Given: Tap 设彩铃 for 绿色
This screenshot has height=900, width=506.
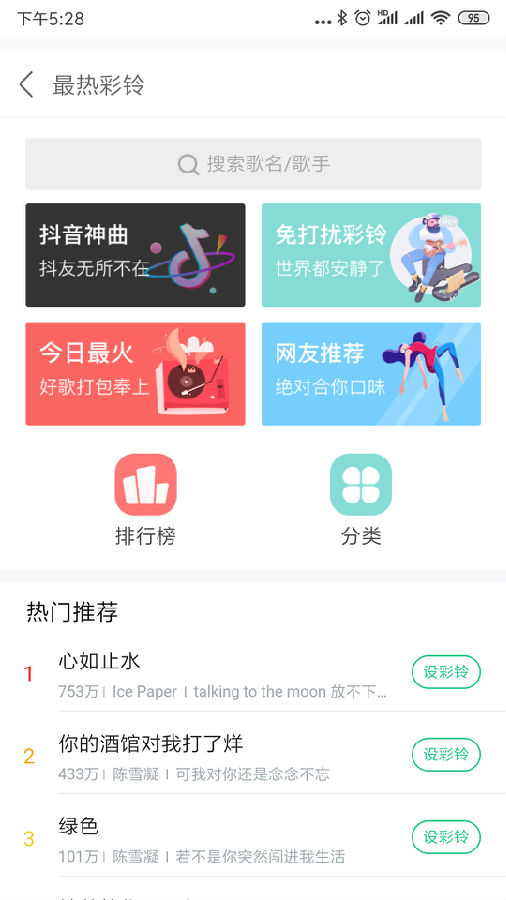Looking at the screenshot, I should pos(446,837).
